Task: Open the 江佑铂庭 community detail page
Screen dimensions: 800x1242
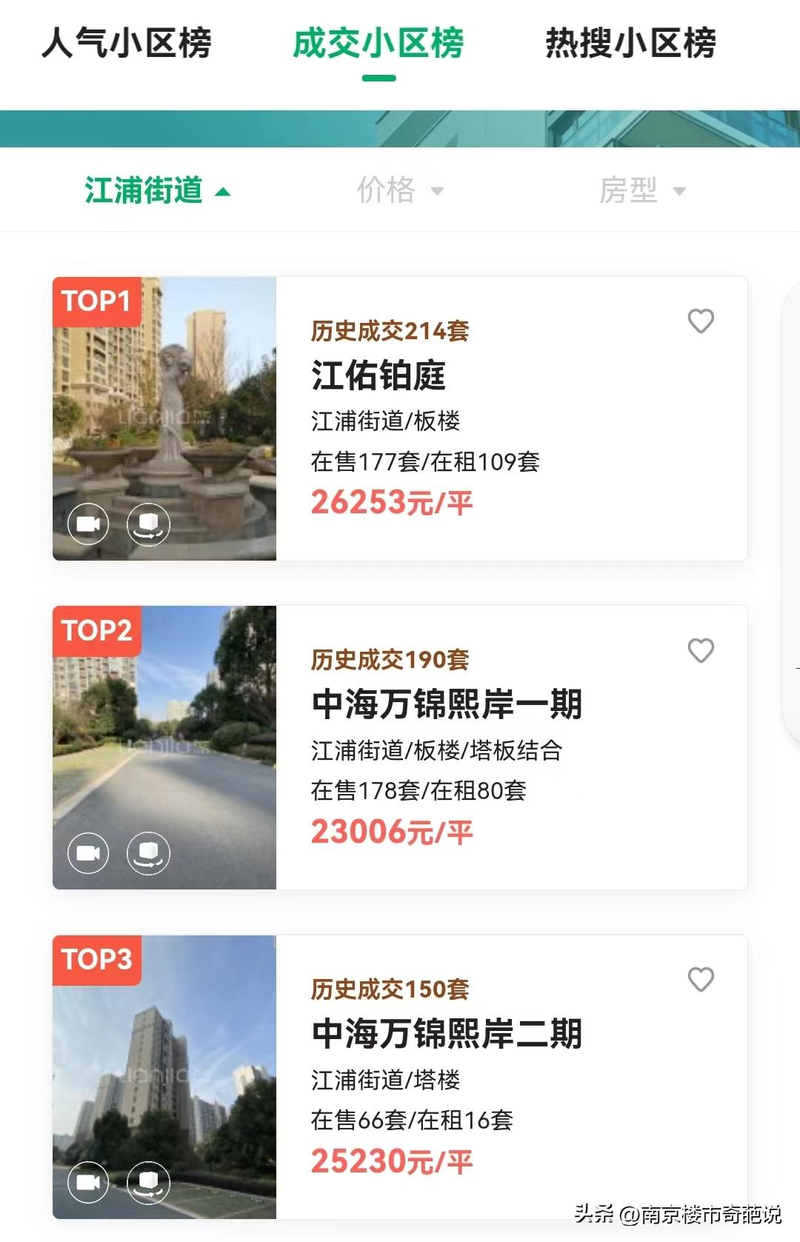Action: 375,377
